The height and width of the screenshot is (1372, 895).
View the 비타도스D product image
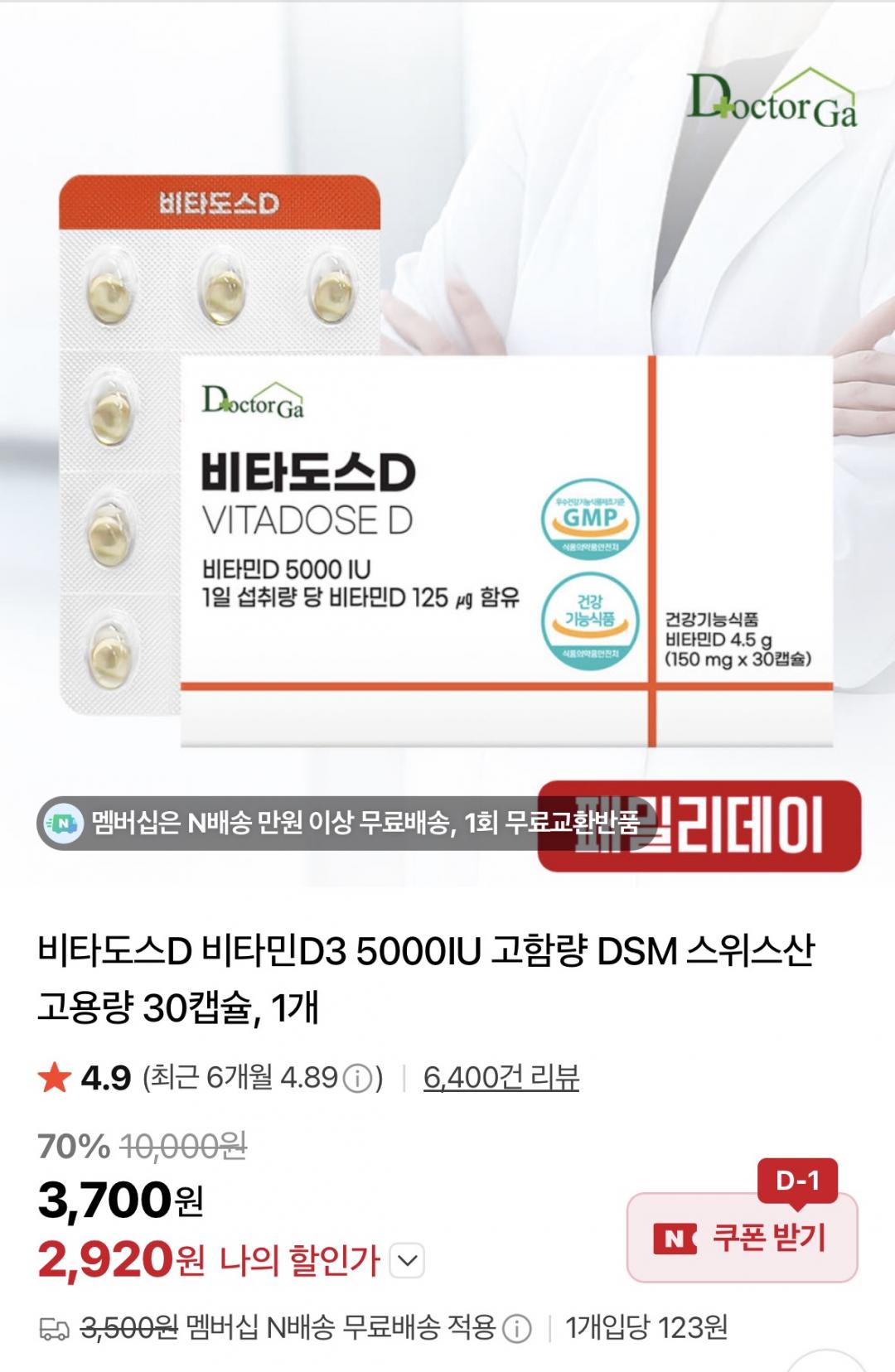(447, 443)
